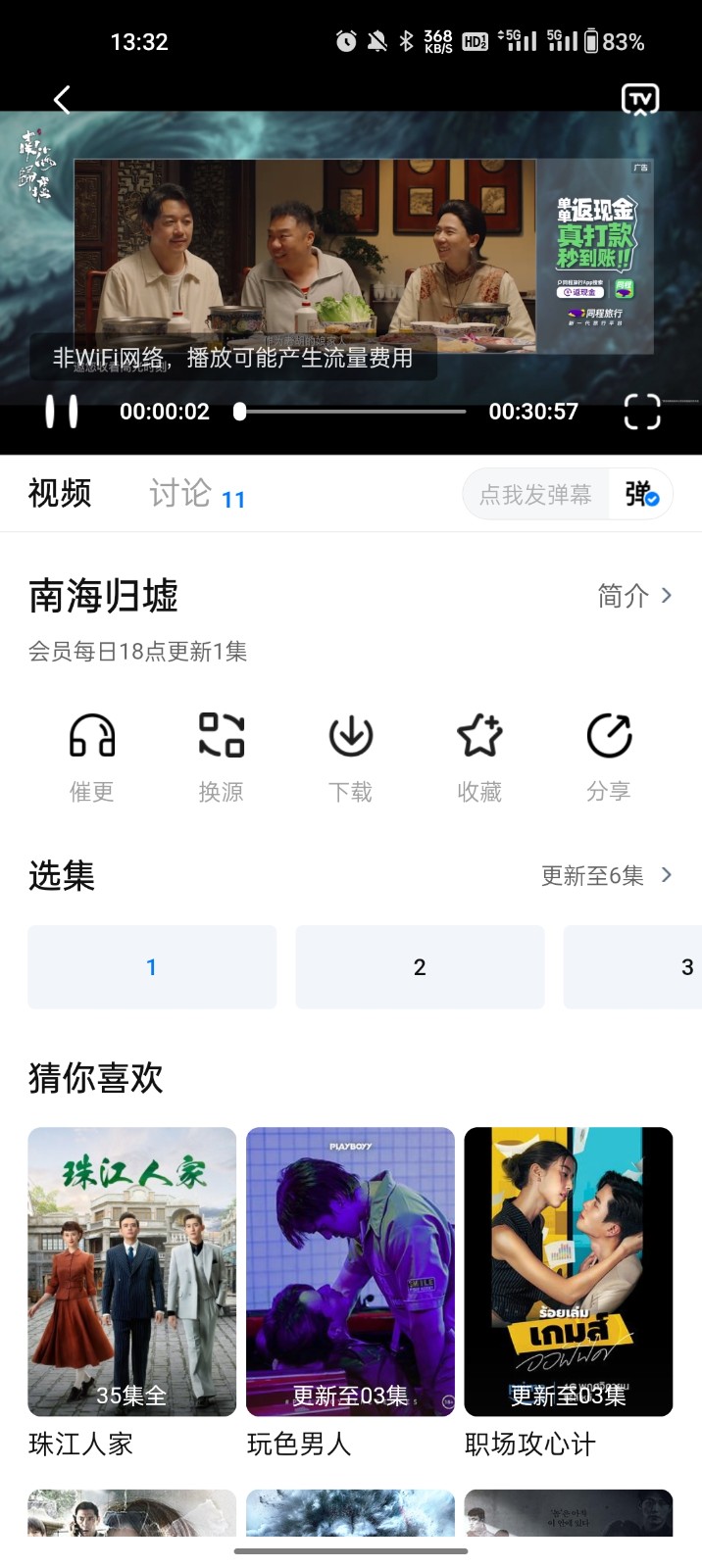This screenshot has height=1568, width=702.
Task: Seek on the video progress bar
Action: [351, 412]
